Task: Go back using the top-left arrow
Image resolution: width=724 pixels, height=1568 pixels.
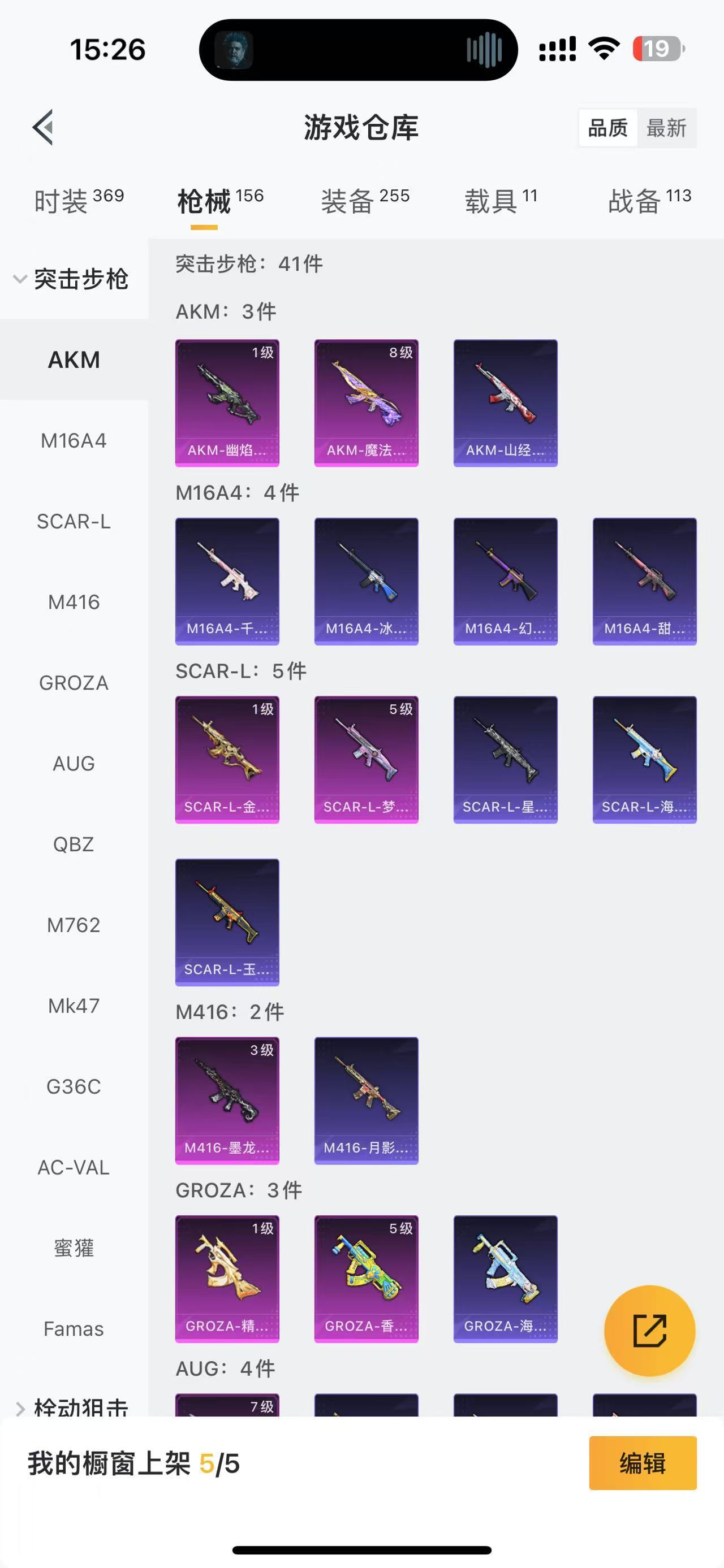Action: pos(43,127)
